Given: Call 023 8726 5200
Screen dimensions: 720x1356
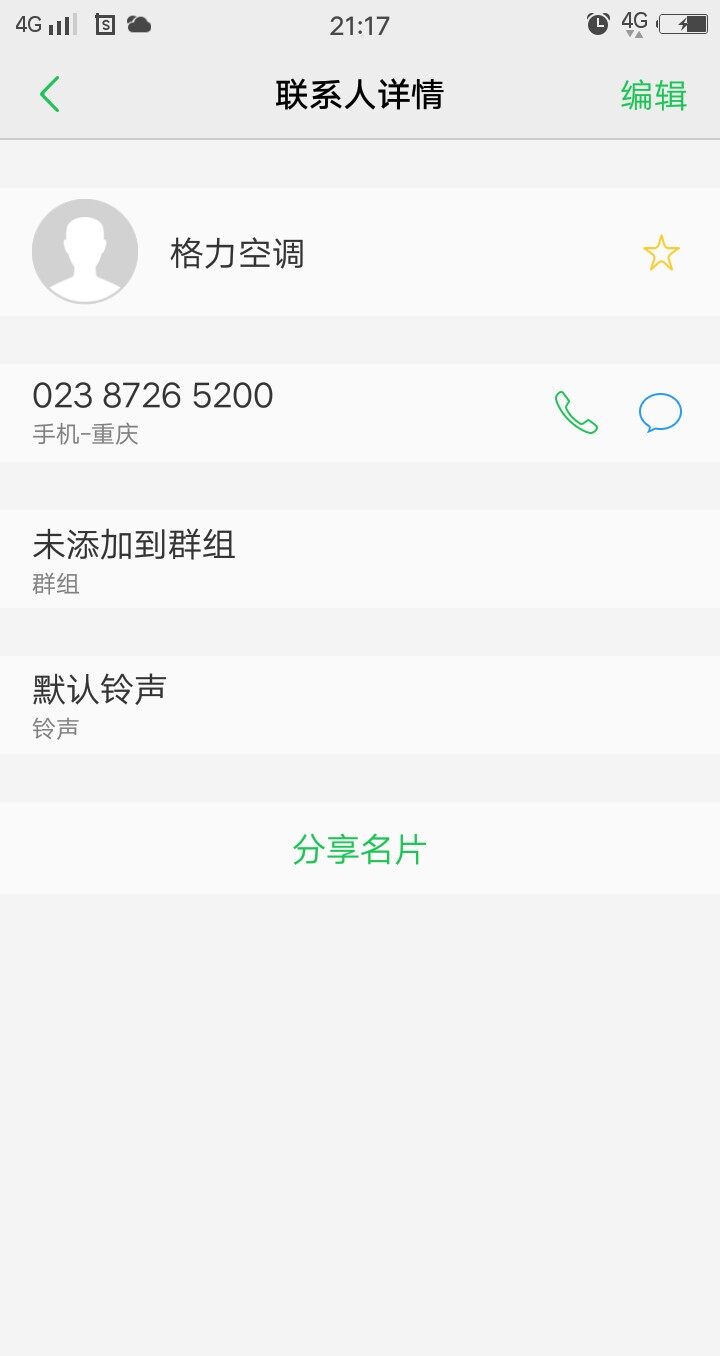Looking at the screenshot, I should point(576,412).
